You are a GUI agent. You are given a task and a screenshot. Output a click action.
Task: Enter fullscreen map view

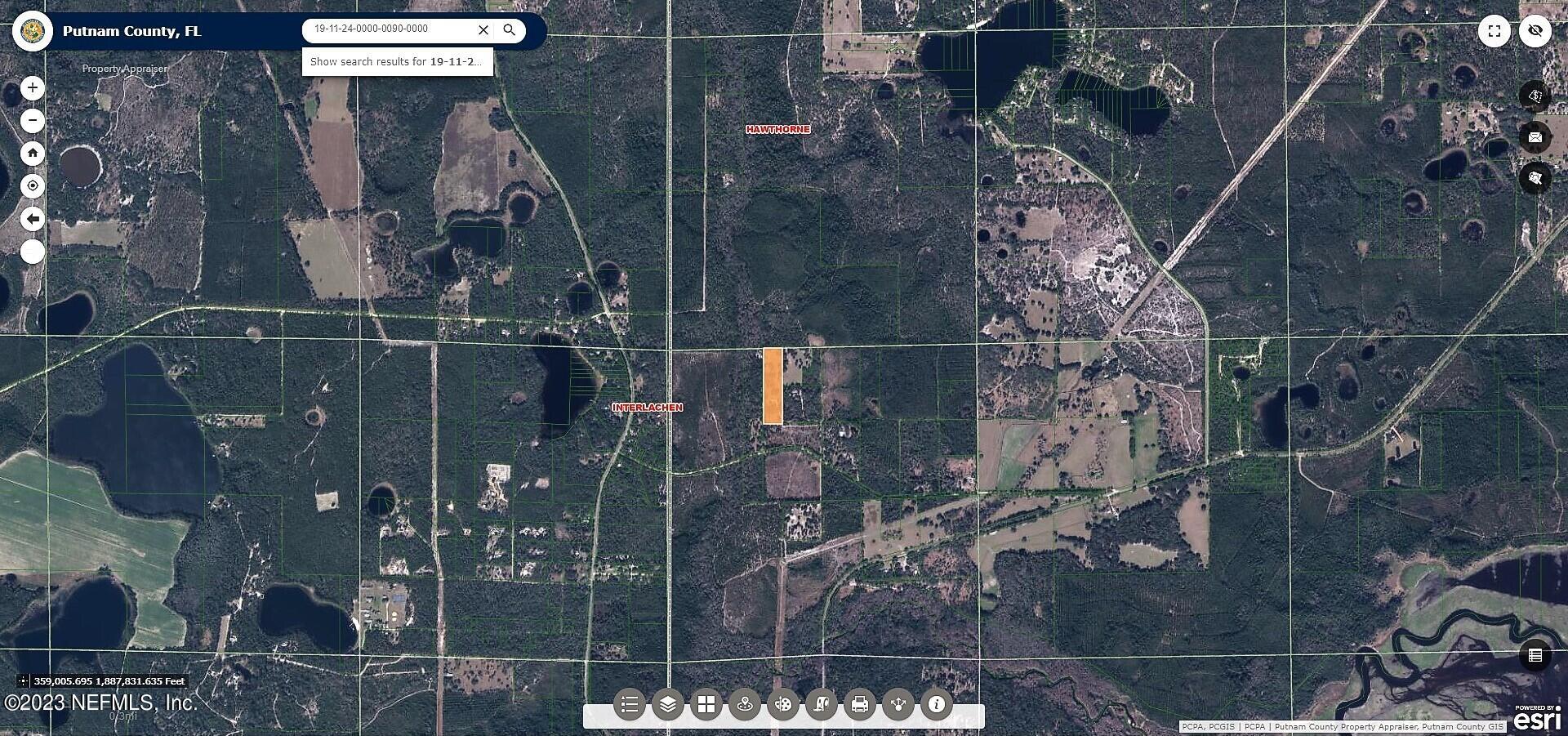[1494, 31]
